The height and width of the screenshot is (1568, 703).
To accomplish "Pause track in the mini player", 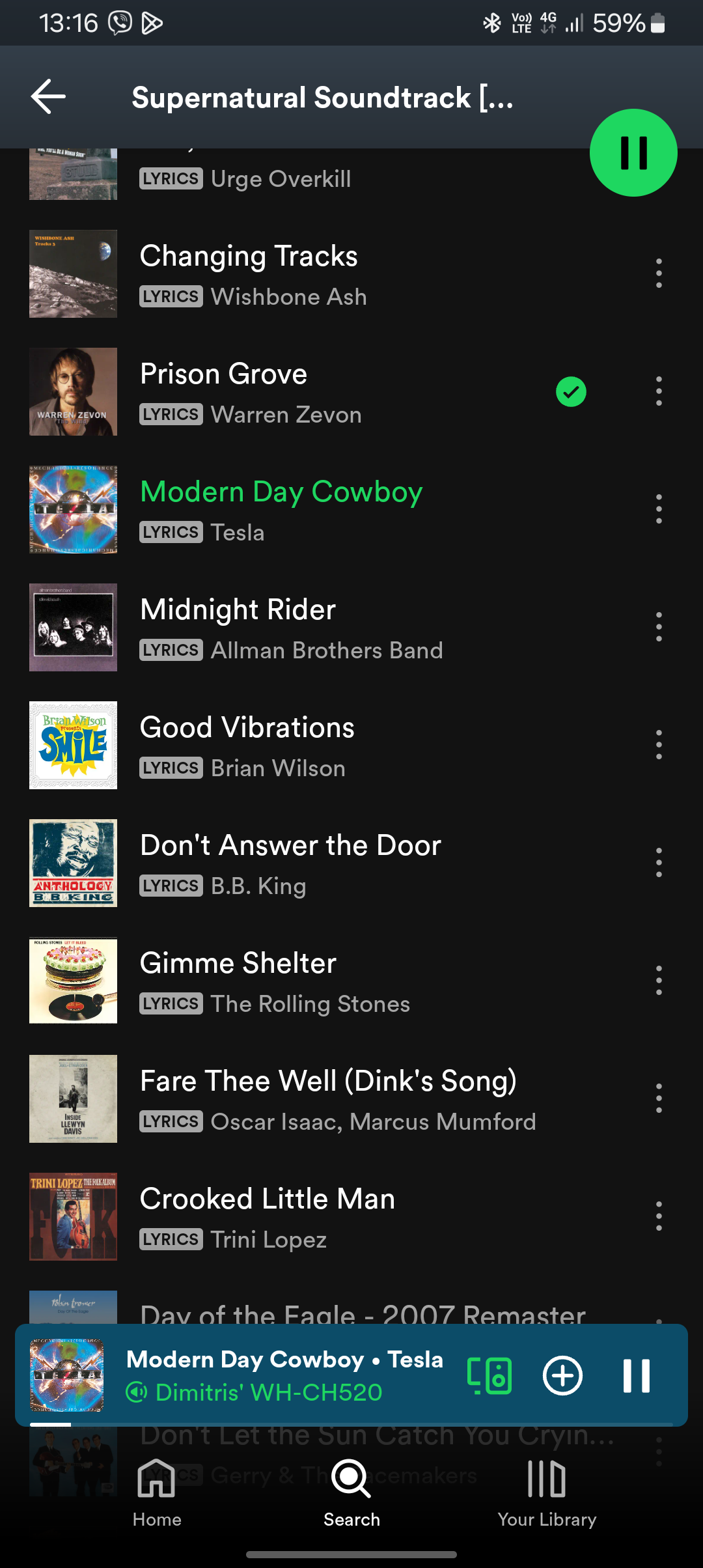I will [636, 1375].
